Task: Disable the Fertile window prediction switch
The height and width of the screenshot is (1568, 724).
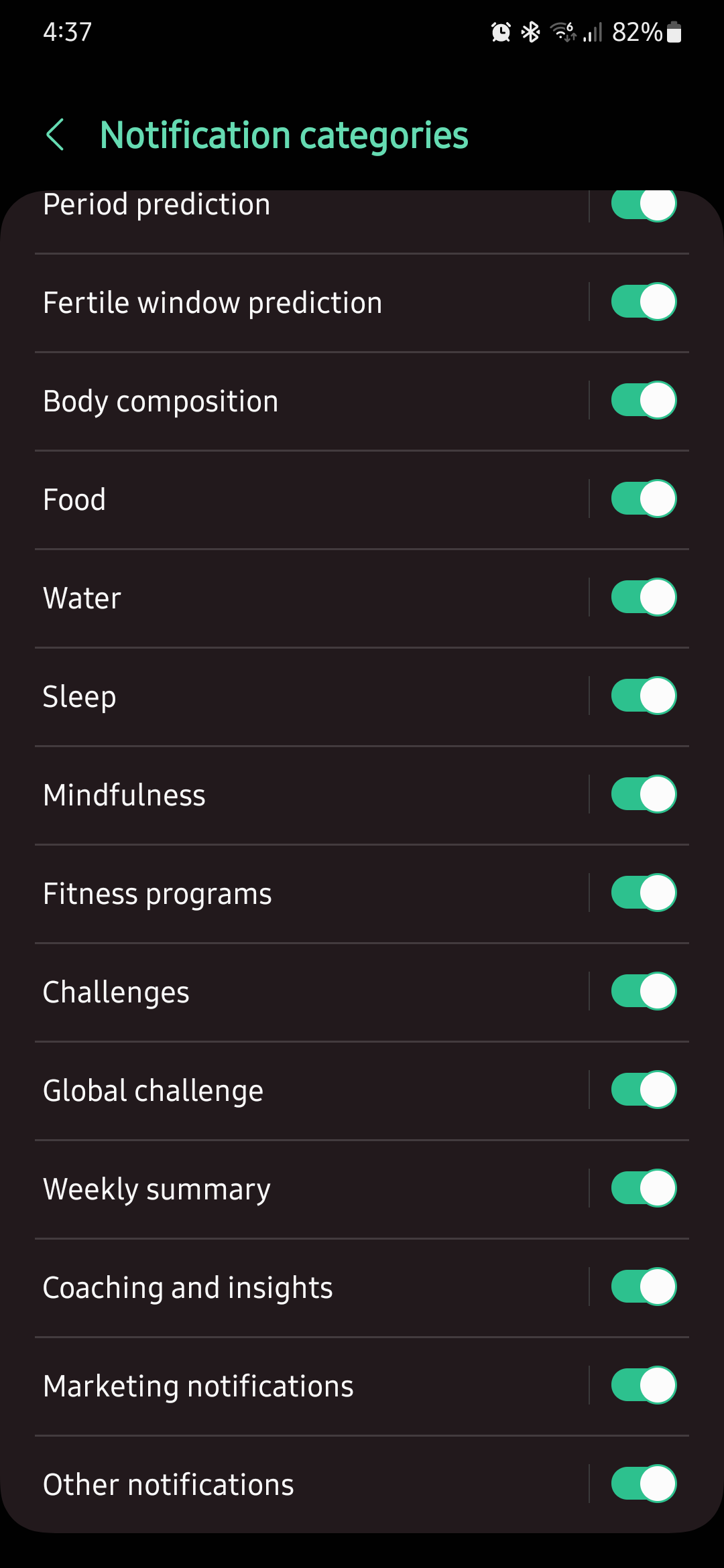Action: tap(643, 302)
